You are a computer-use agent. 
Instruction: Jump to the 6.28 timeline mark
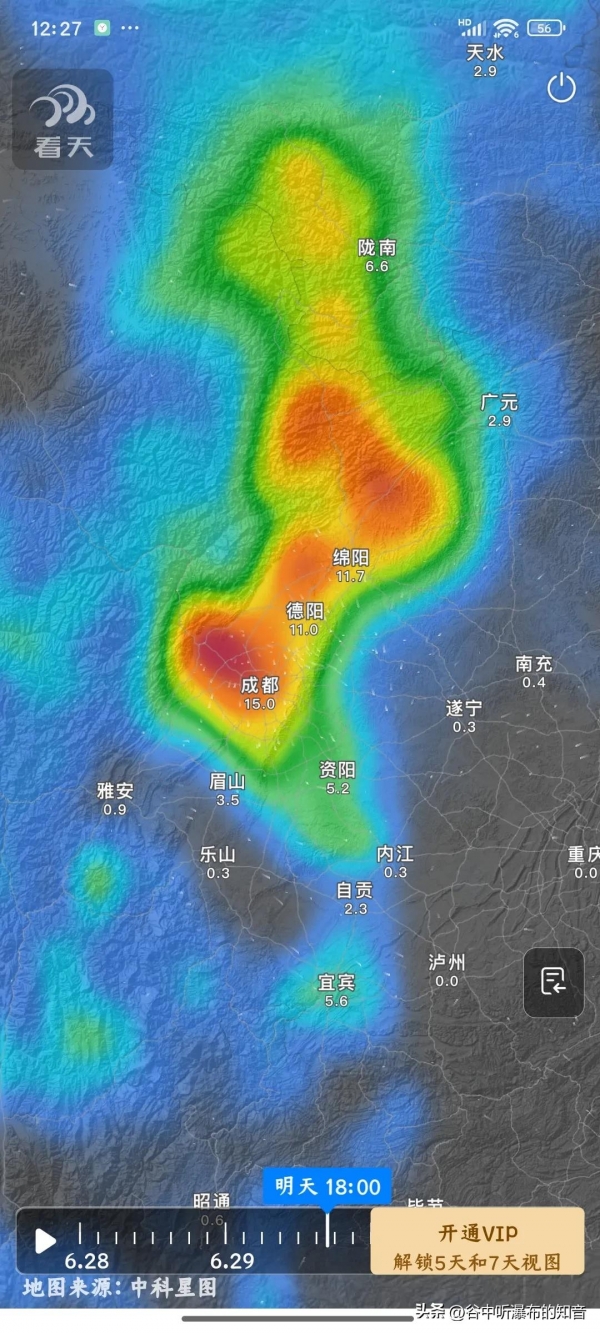[x=87, y=1259]
